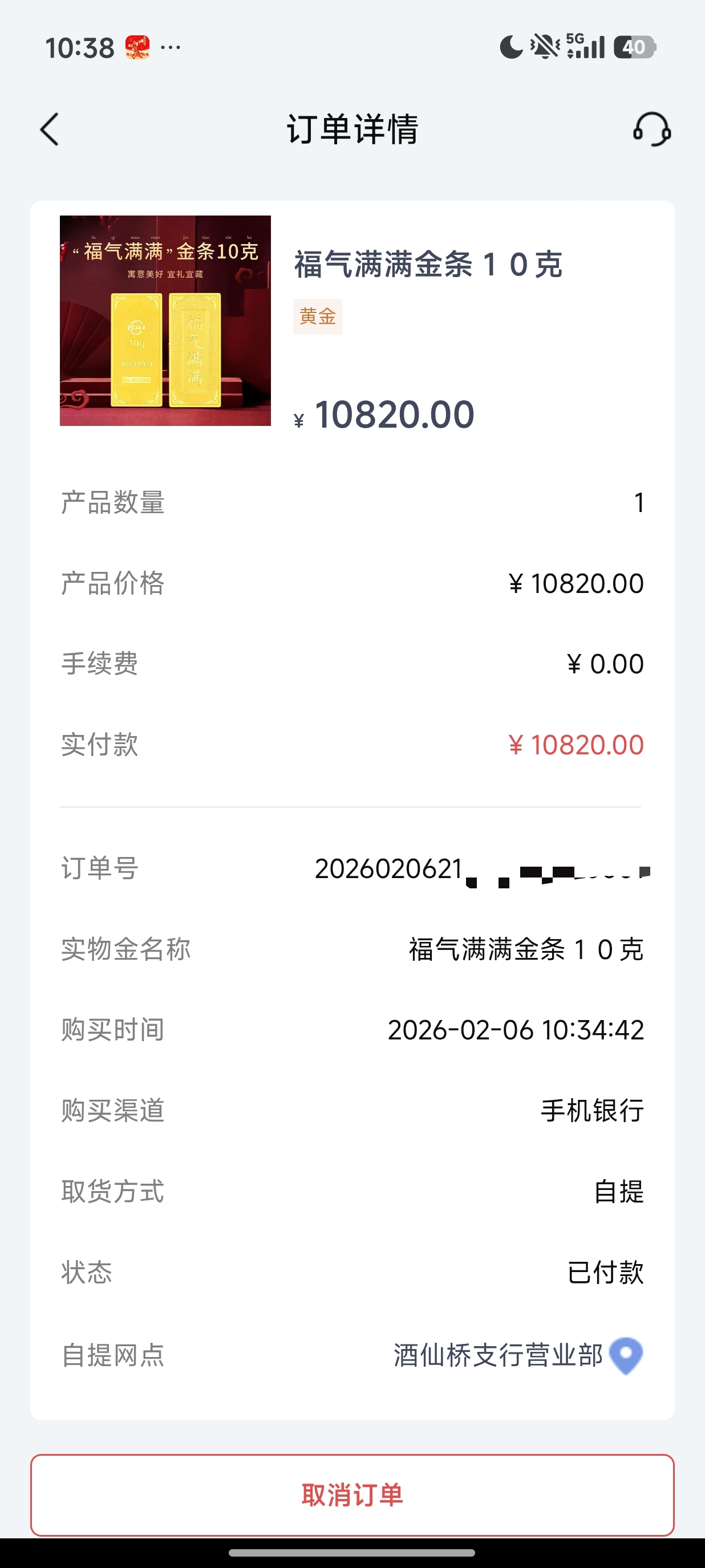Open map location for 酒仙桥支行营业部
Viewport: 705px width, 1568px height.
tap(626, 1355)
